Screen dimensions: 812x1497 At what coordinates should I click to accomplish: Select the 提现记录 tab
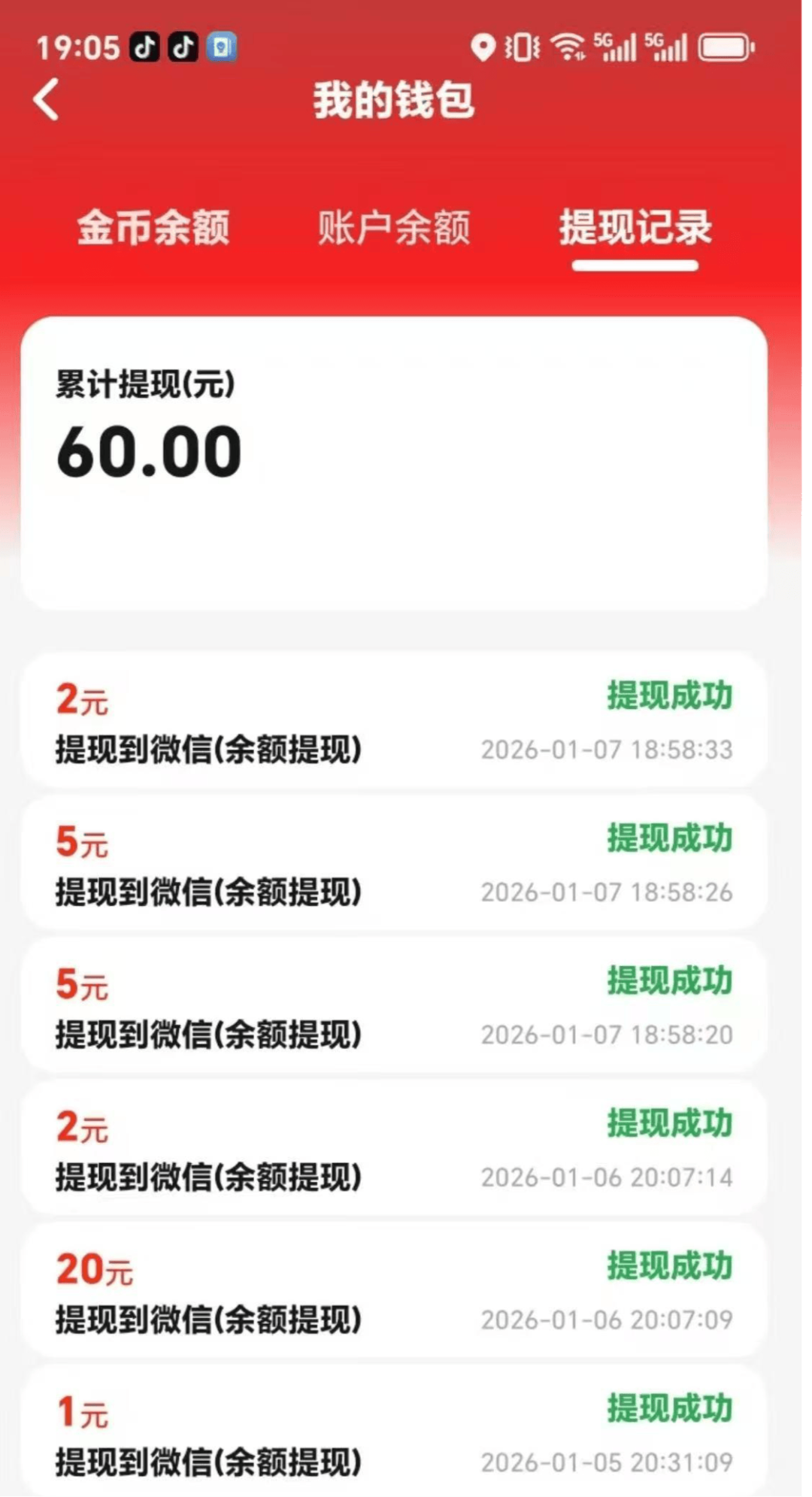635,227
